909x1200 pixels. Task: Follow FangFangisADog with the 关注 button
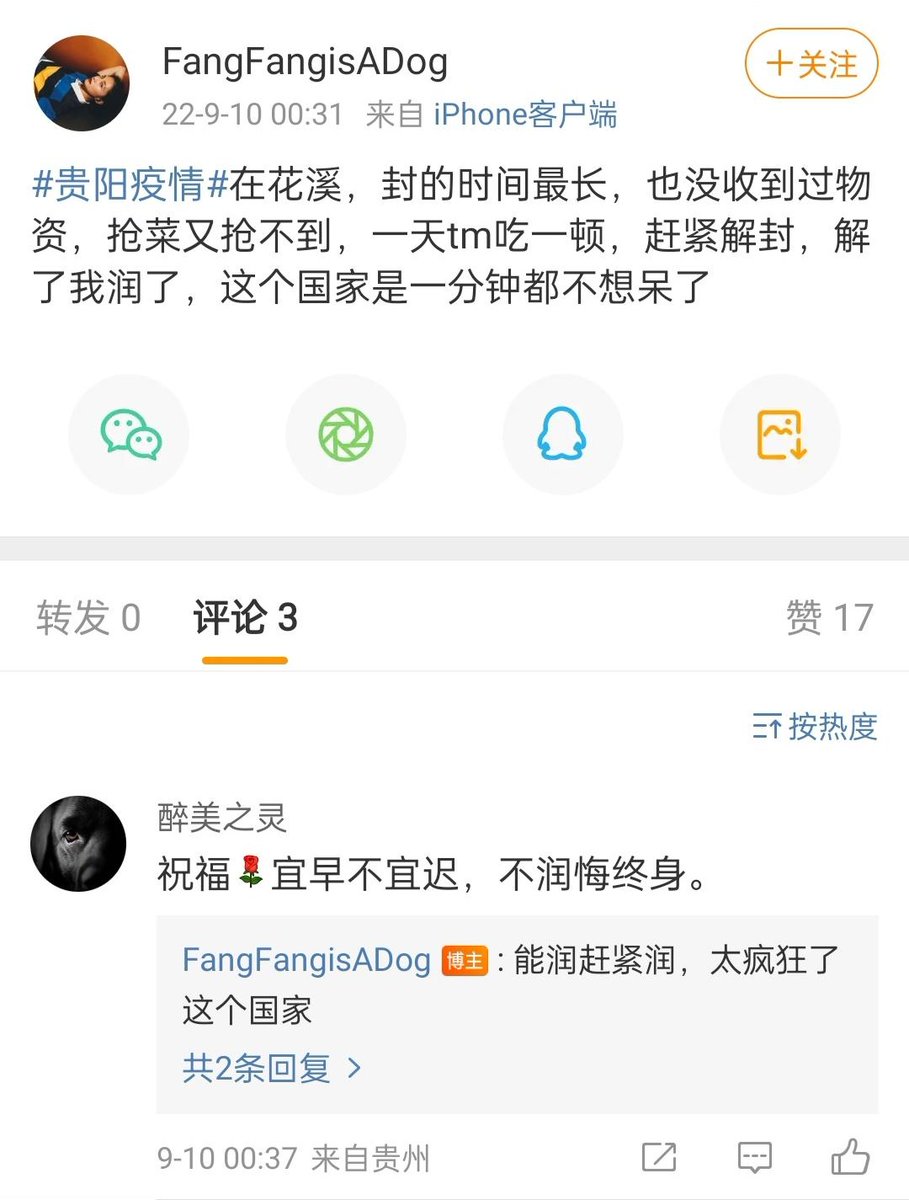[811, 64]
